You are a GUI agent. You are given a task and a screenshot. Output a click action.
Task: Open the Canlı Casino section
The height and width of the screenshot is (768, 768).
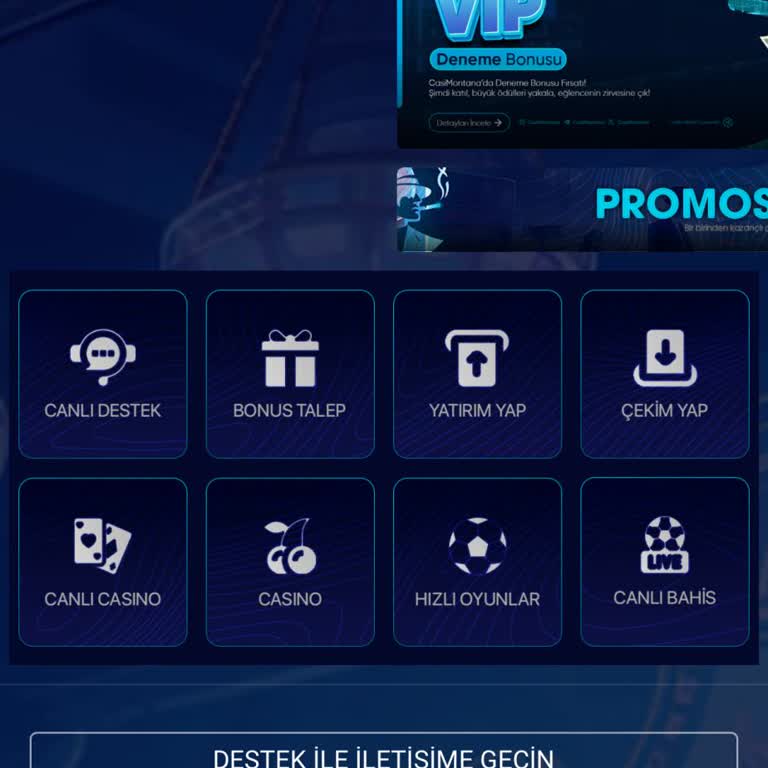(103, 562)
